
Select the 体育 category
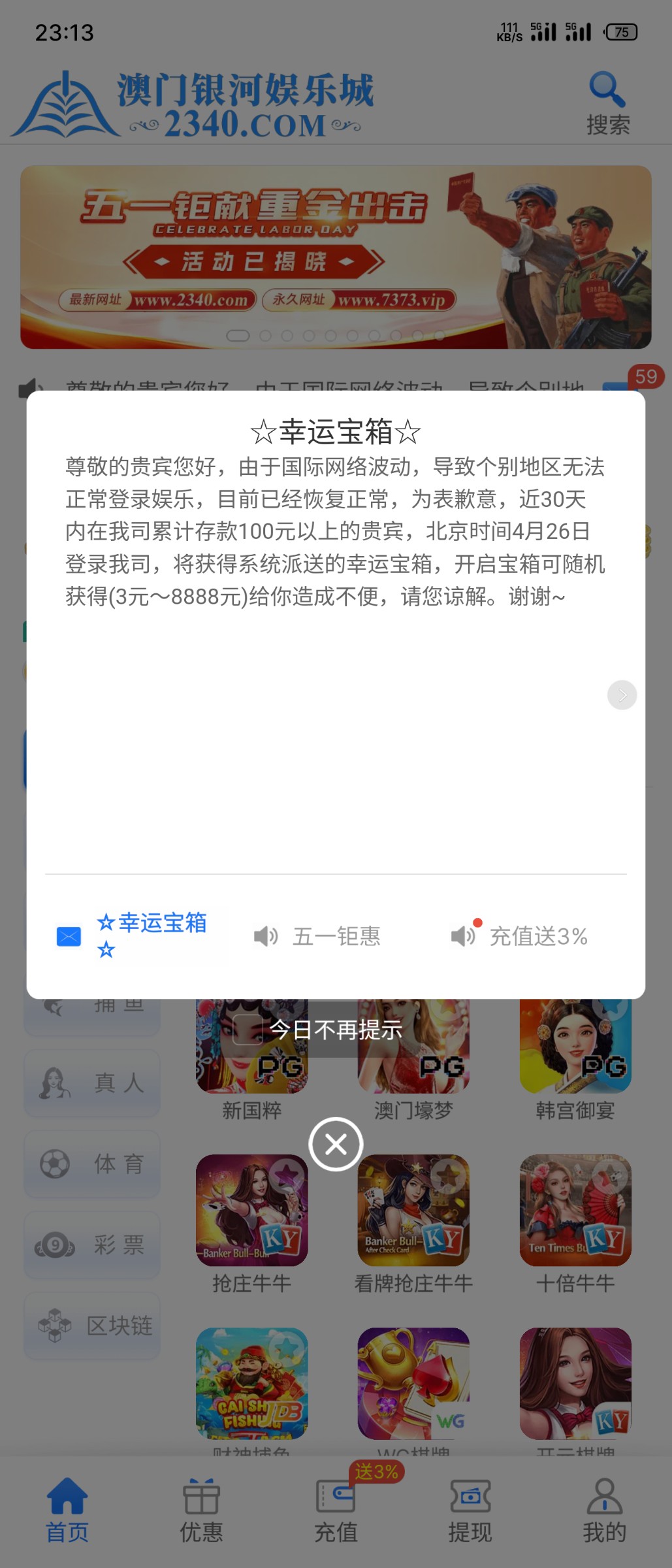[x=92, y=1164]
